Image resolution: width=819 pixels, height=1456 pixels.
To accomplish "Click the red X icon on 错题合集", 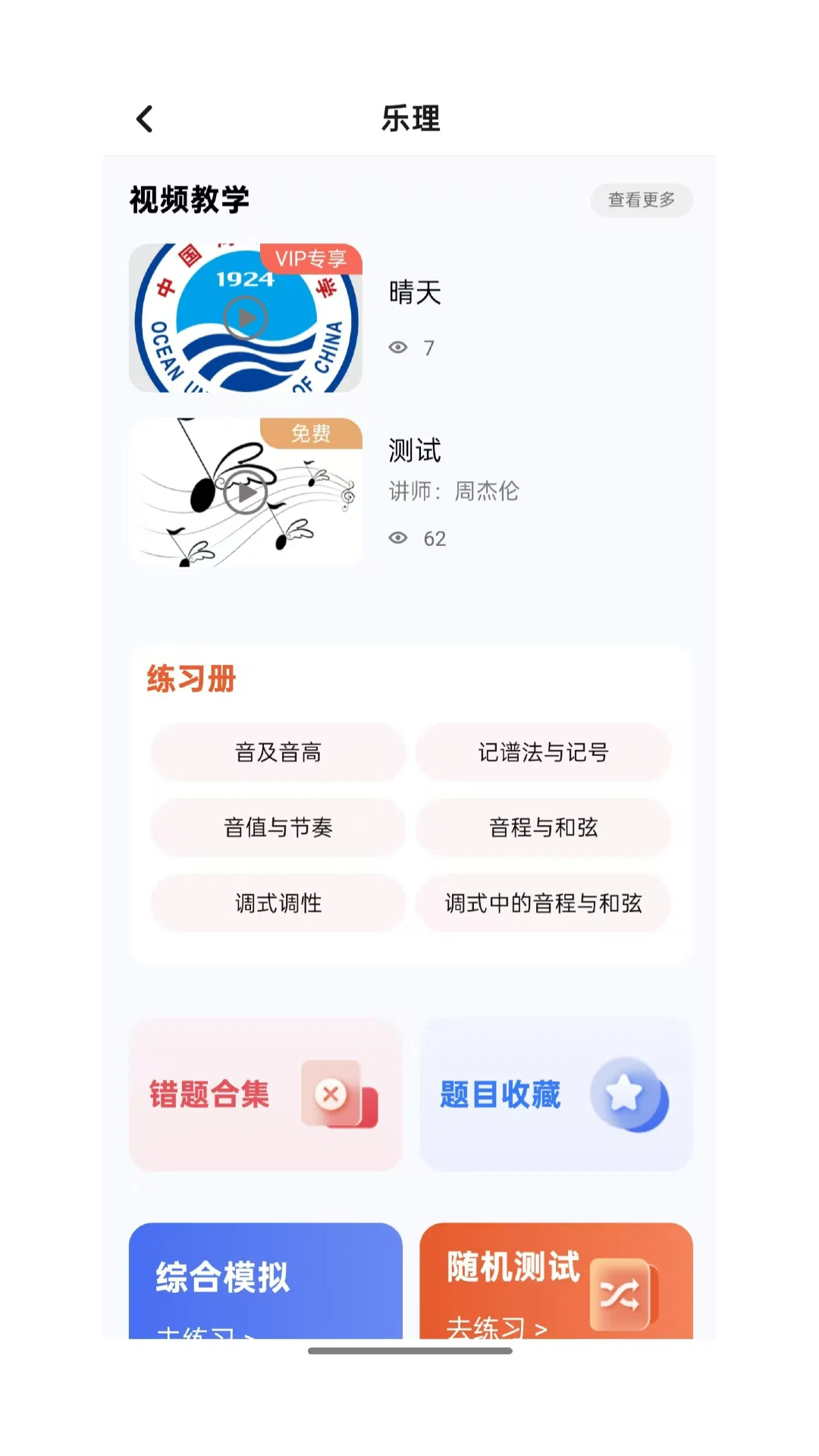I will tap(331, 1094).
